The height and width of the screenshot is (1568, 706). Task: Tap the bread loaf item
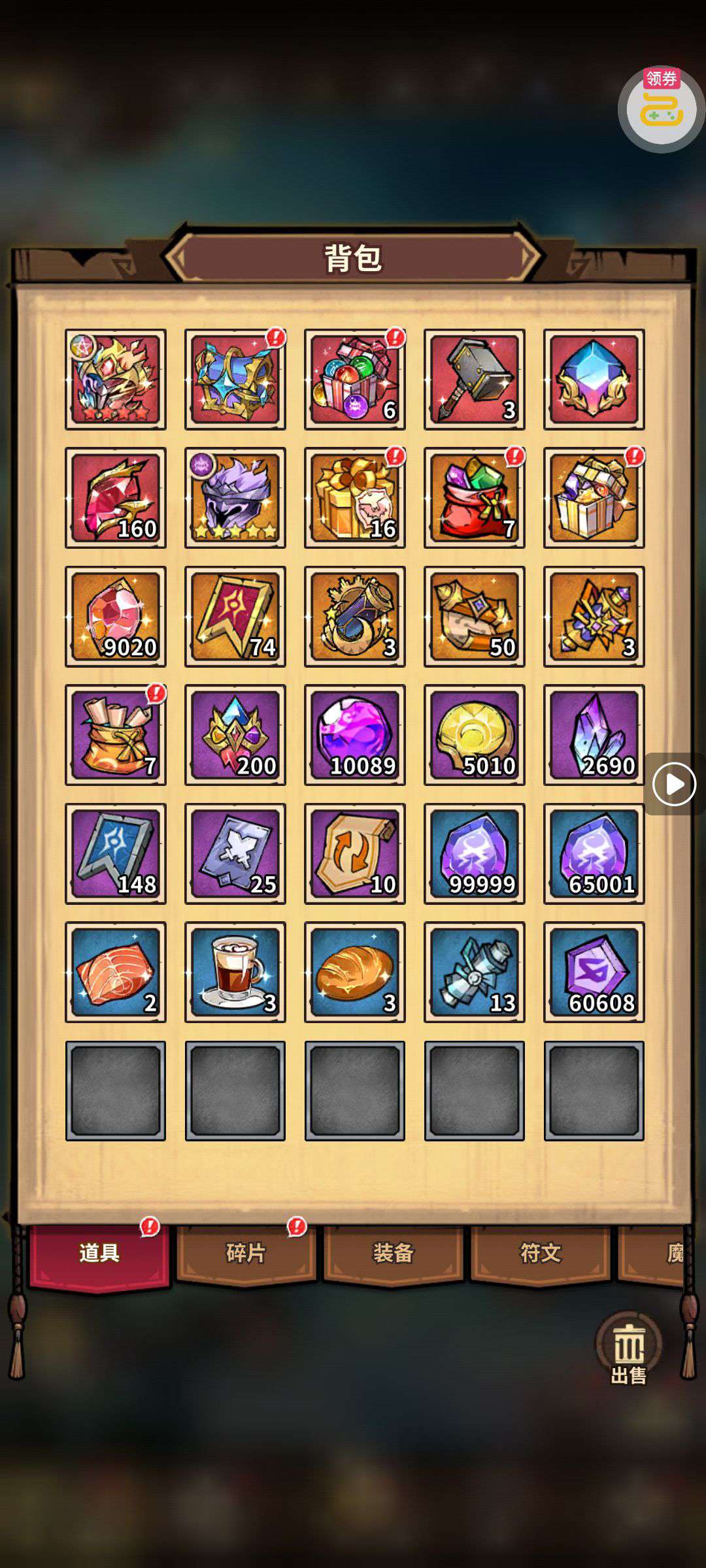point(355,972)
